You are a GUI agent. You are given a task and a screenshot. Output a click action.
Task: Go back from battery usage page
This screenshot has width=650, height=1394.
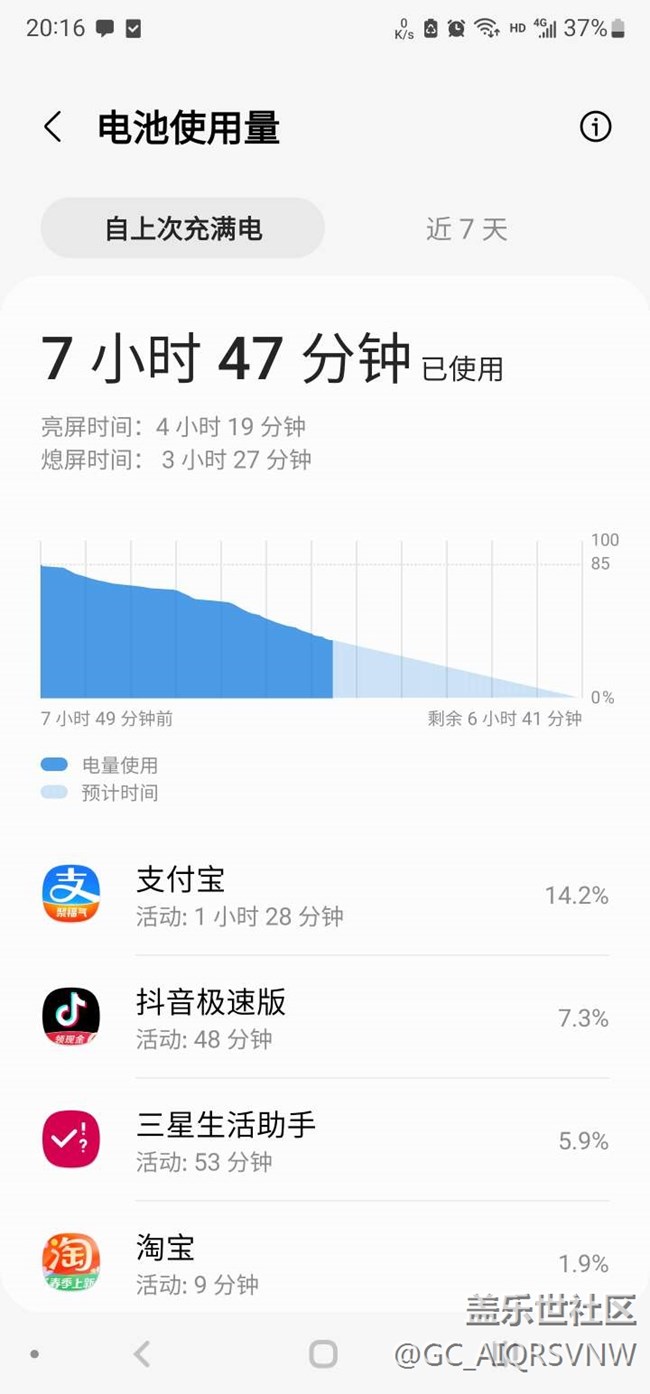53,128
